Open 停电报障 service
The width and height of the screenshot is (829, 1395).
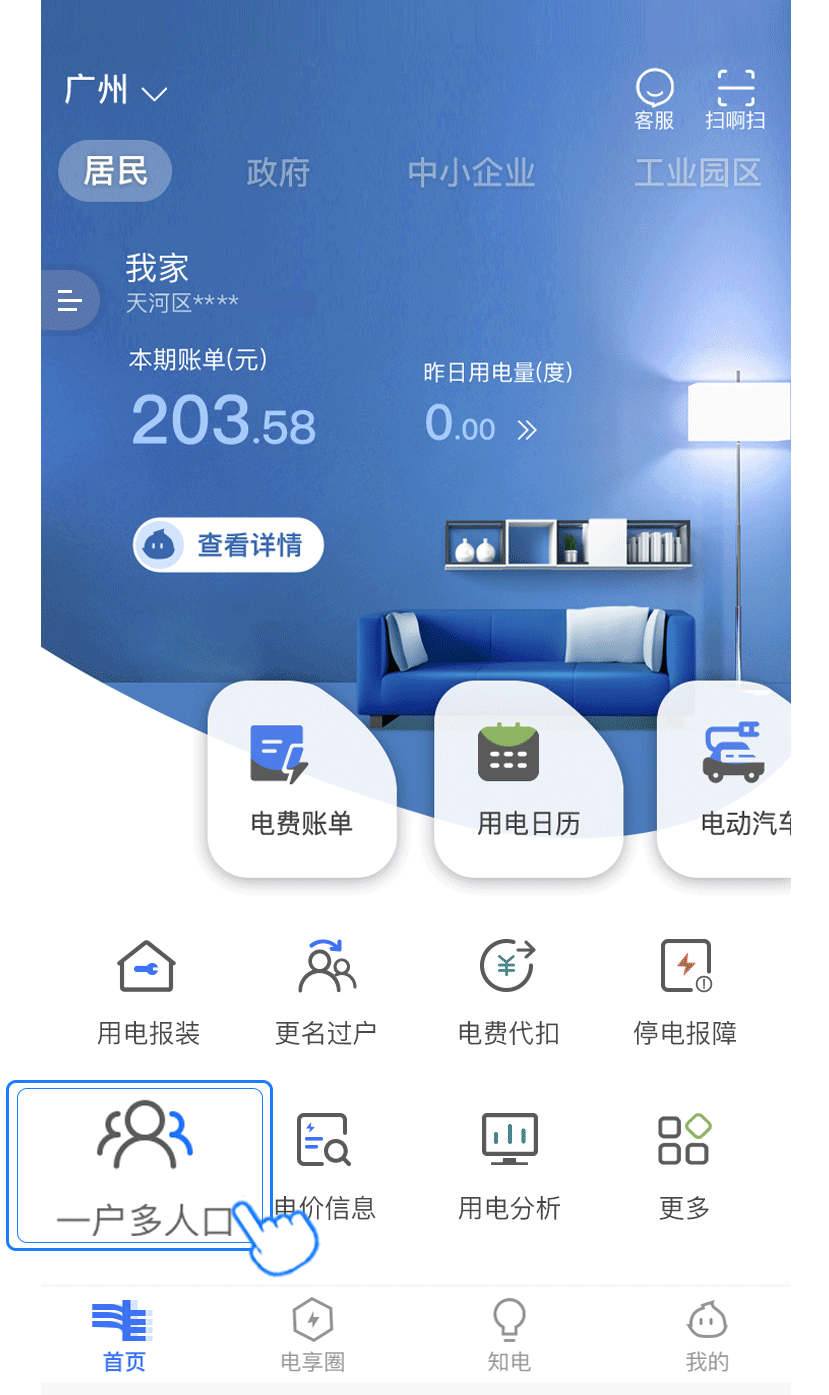(685, 991)
